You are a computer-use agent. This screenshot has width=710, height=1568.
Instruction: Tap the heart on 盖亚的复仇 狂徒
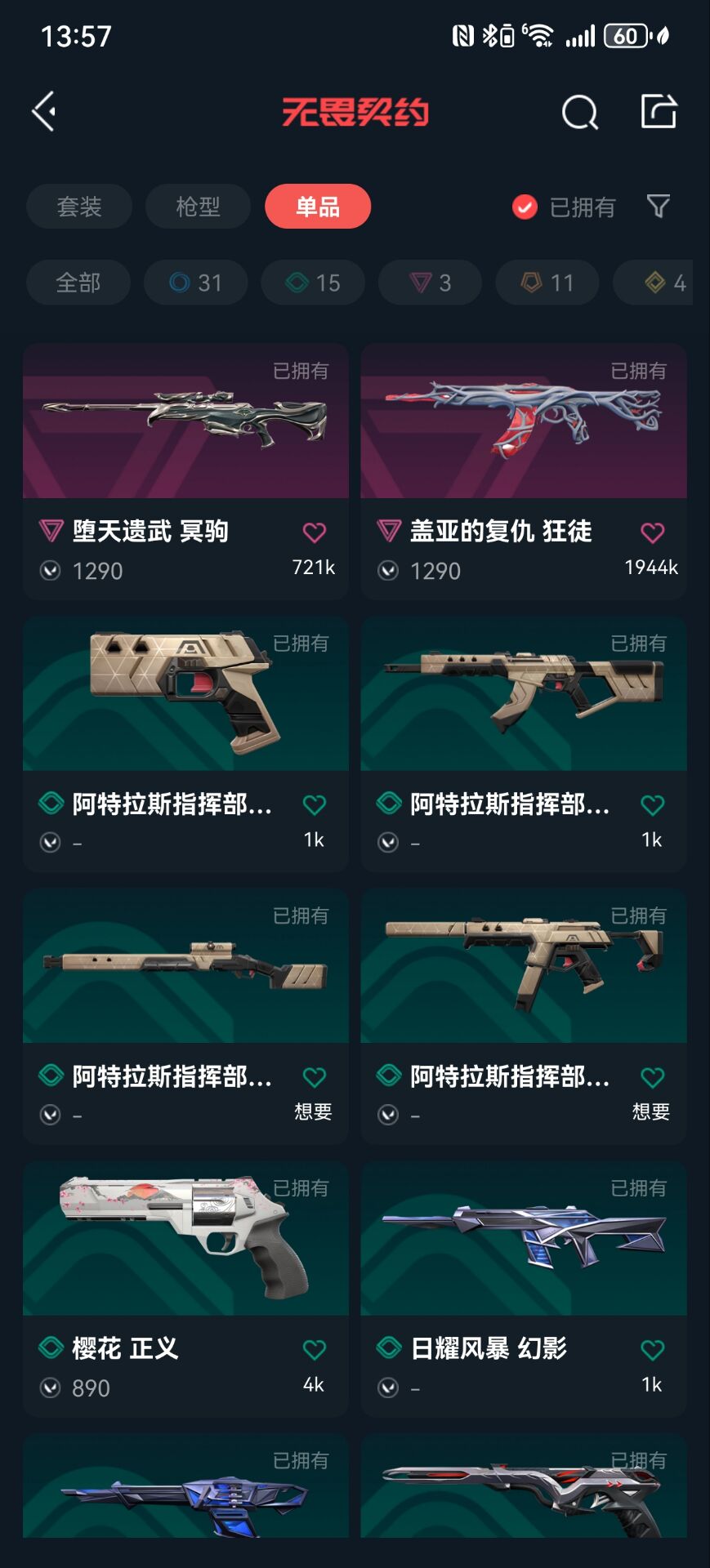pos(652,532)
